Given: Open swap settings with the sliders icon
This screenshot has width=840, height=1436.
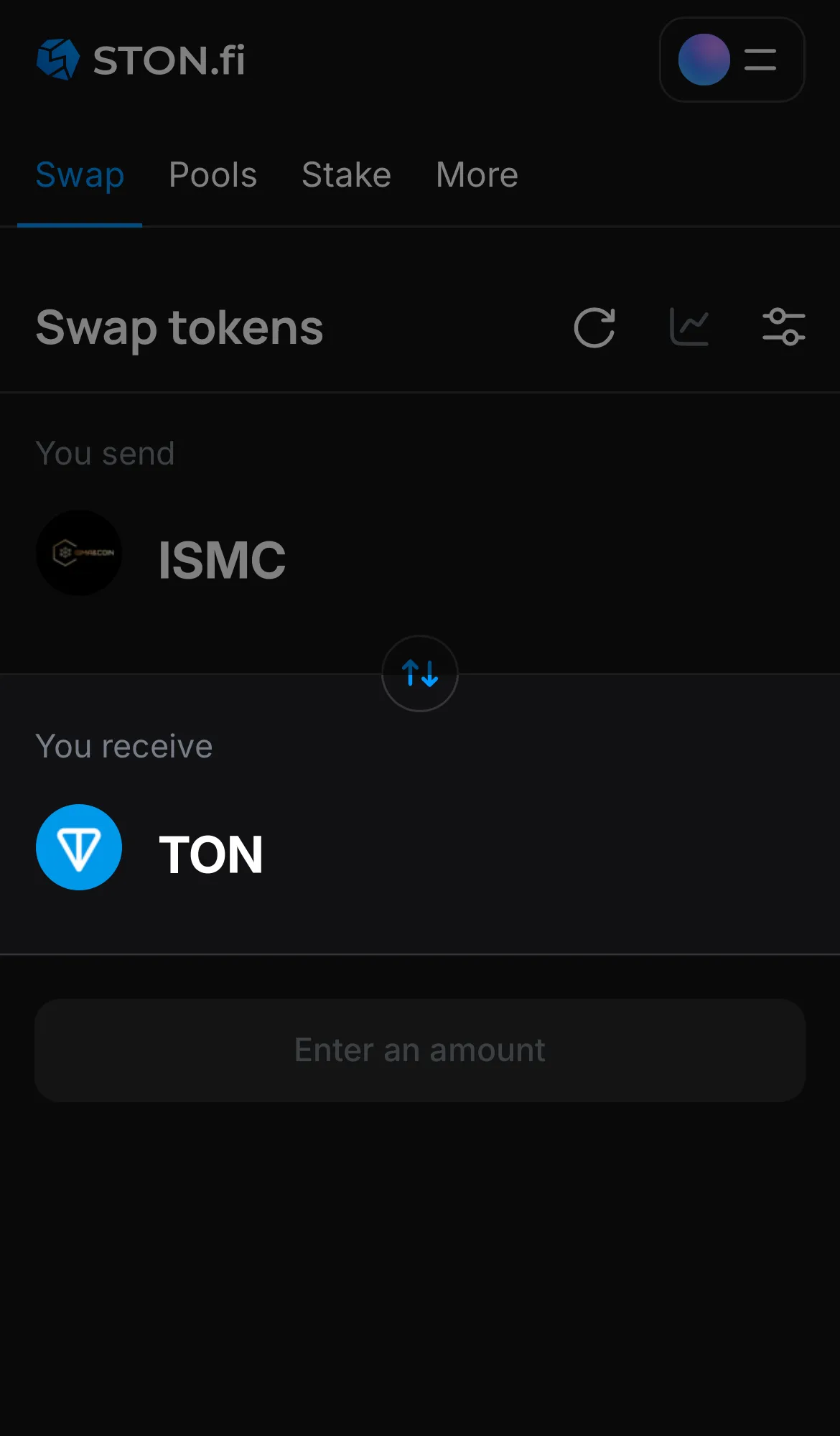Looking at the screenshot, I should click(783, 327).
